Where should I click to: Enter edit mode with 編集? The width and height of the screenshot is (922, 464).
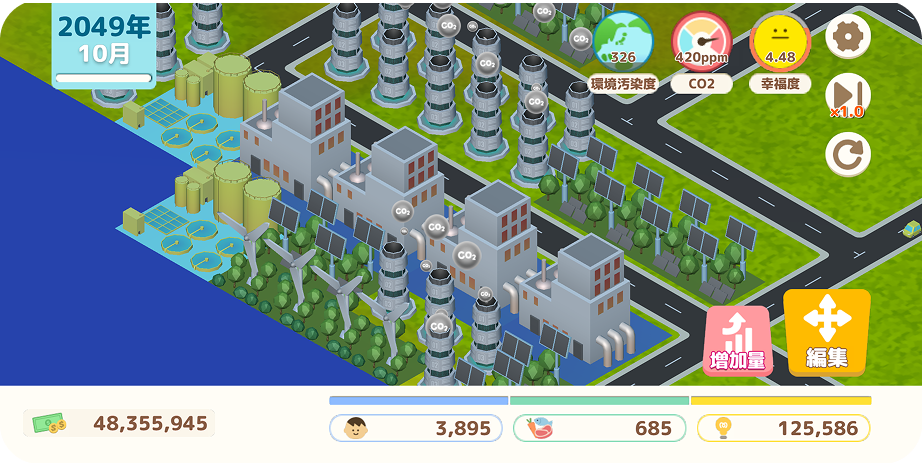tap(826, 333)
